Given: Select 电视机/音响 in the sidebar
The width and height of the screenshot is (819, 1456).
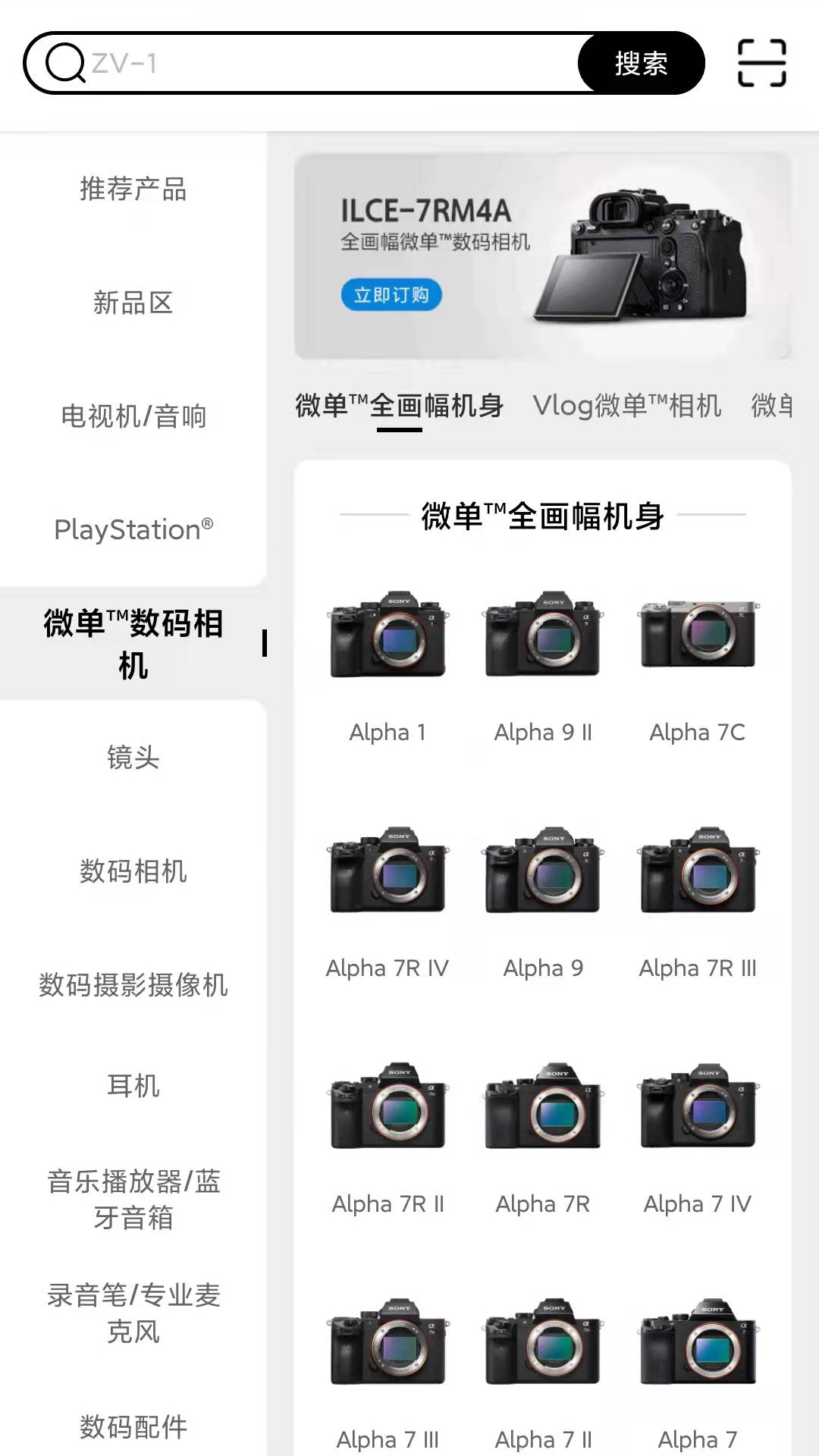Looking at the screenshot, I should [134, 416].
